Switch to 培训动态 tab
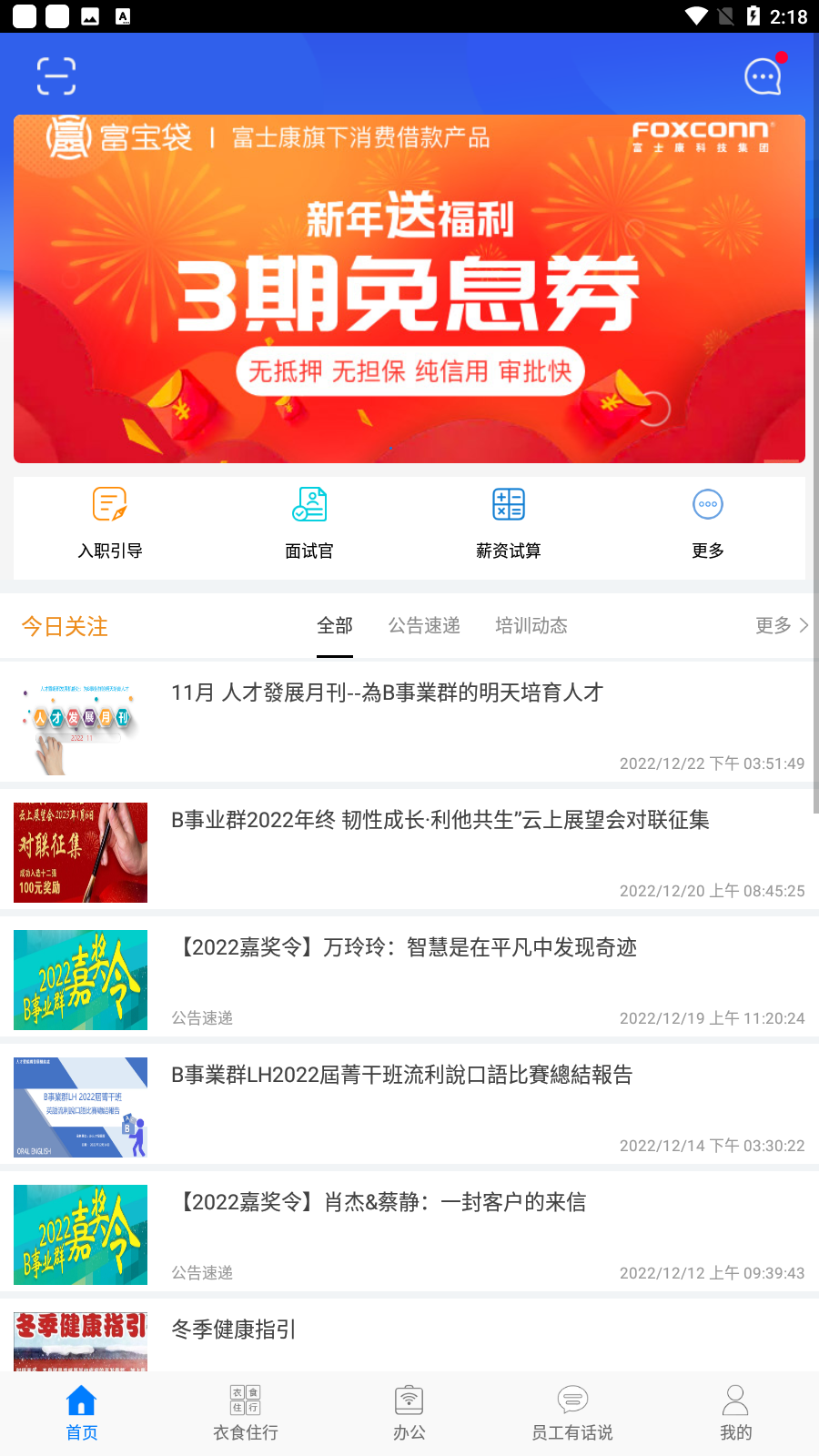Screen dimensions: 819x1456 (x=531, y=626)
